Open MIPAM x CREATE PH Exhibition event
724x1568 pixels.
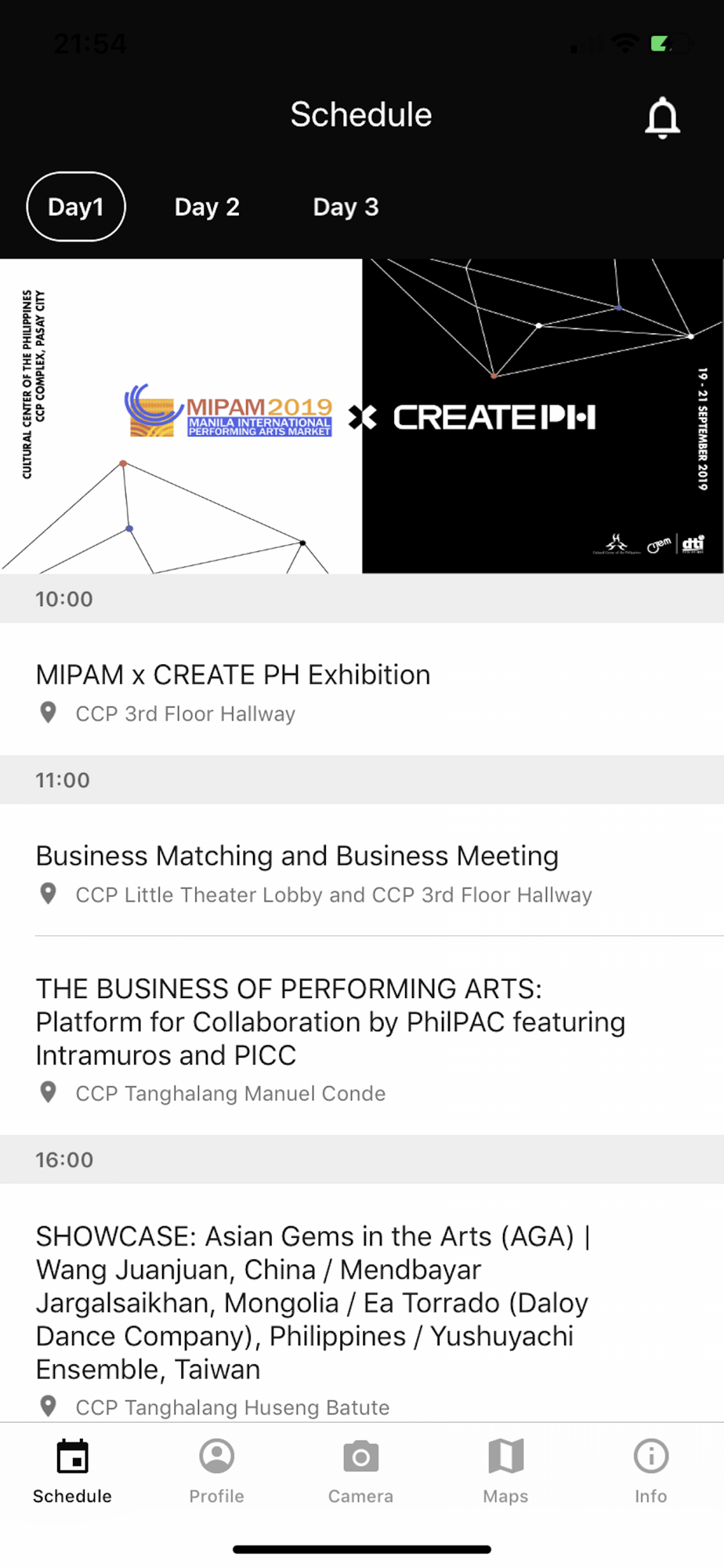click(x=362, y=690)
